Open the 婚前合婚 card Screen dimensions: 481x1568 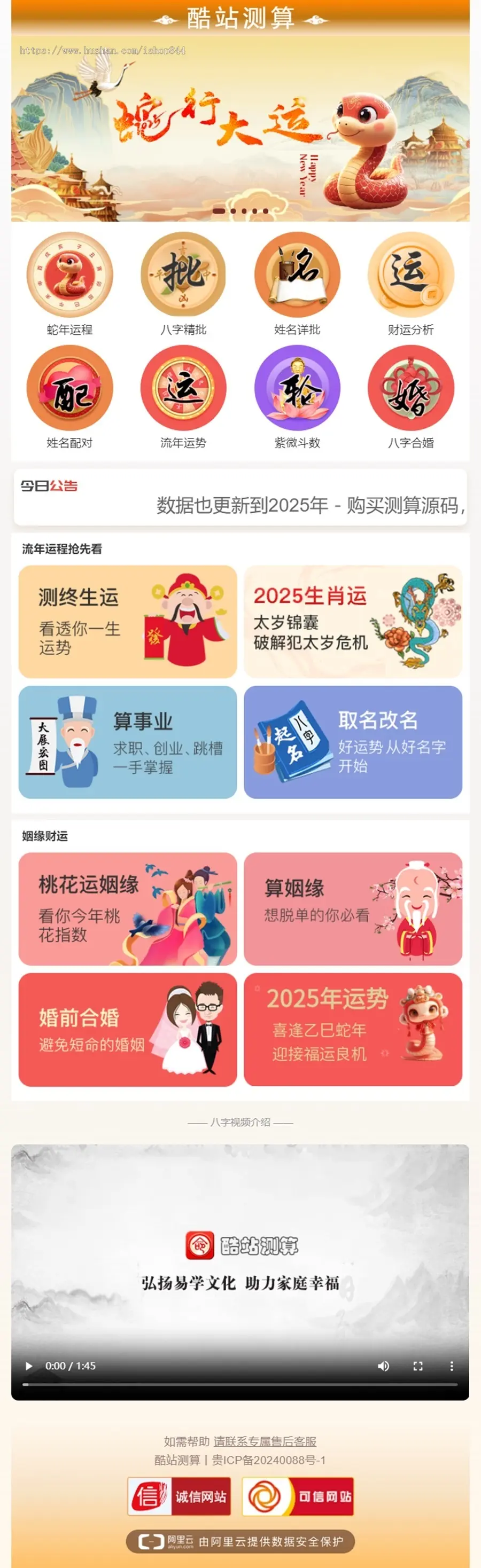click(127, 1029)
